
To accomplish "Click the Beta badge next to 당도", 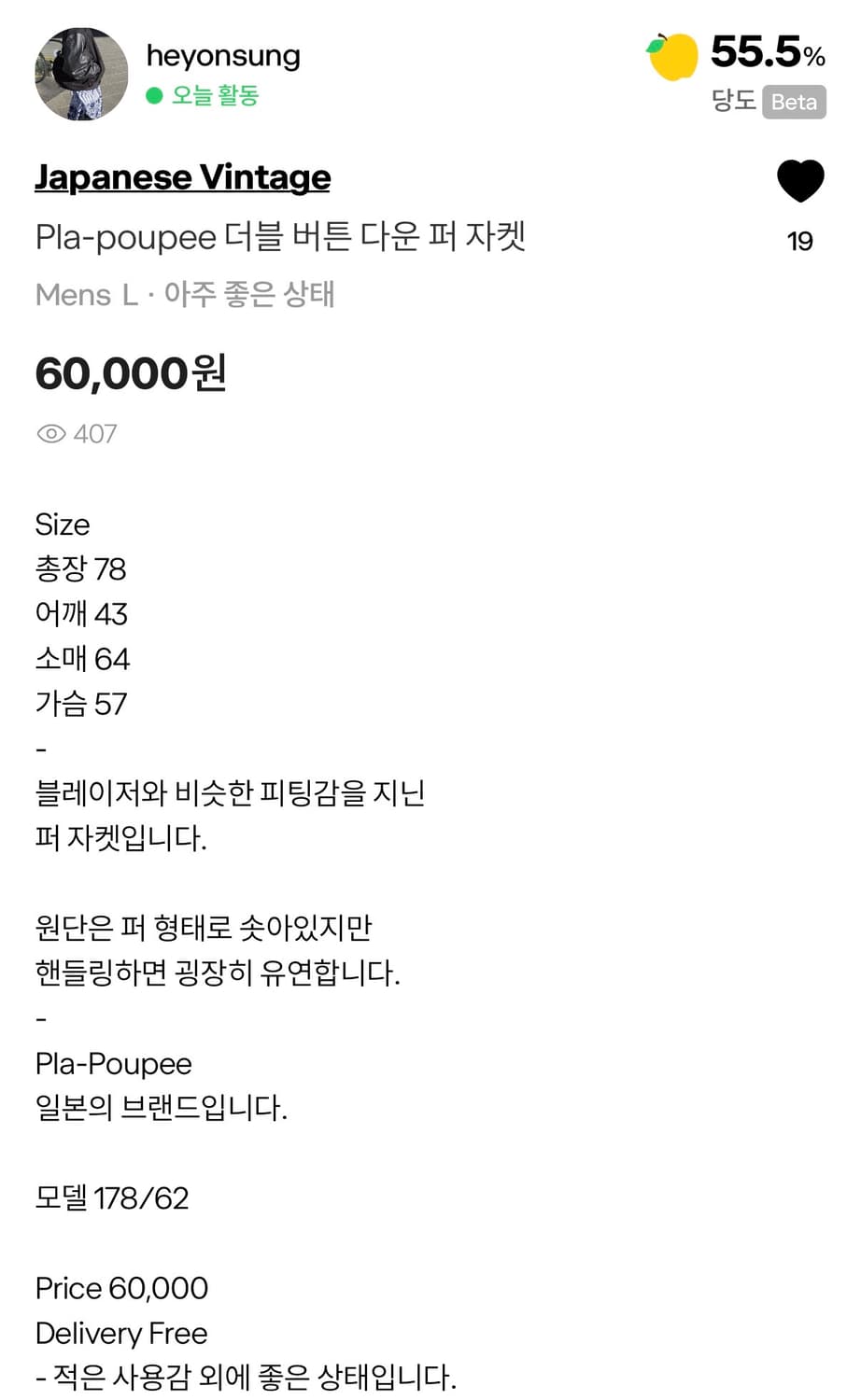I will (793, 103).
